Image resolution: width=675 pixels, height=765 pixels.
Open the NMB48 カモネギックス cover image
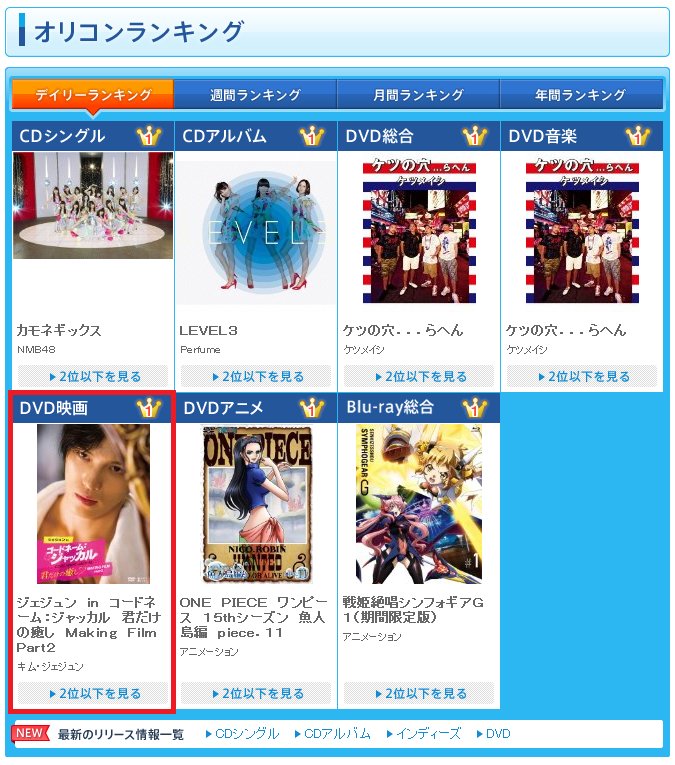[x=93, y=206]
